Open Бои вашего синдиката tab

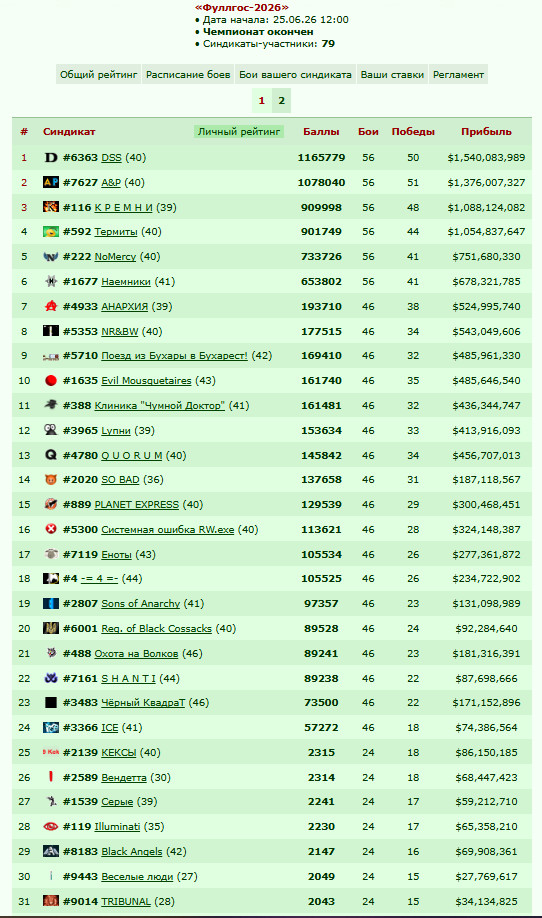tap(295, 75)
